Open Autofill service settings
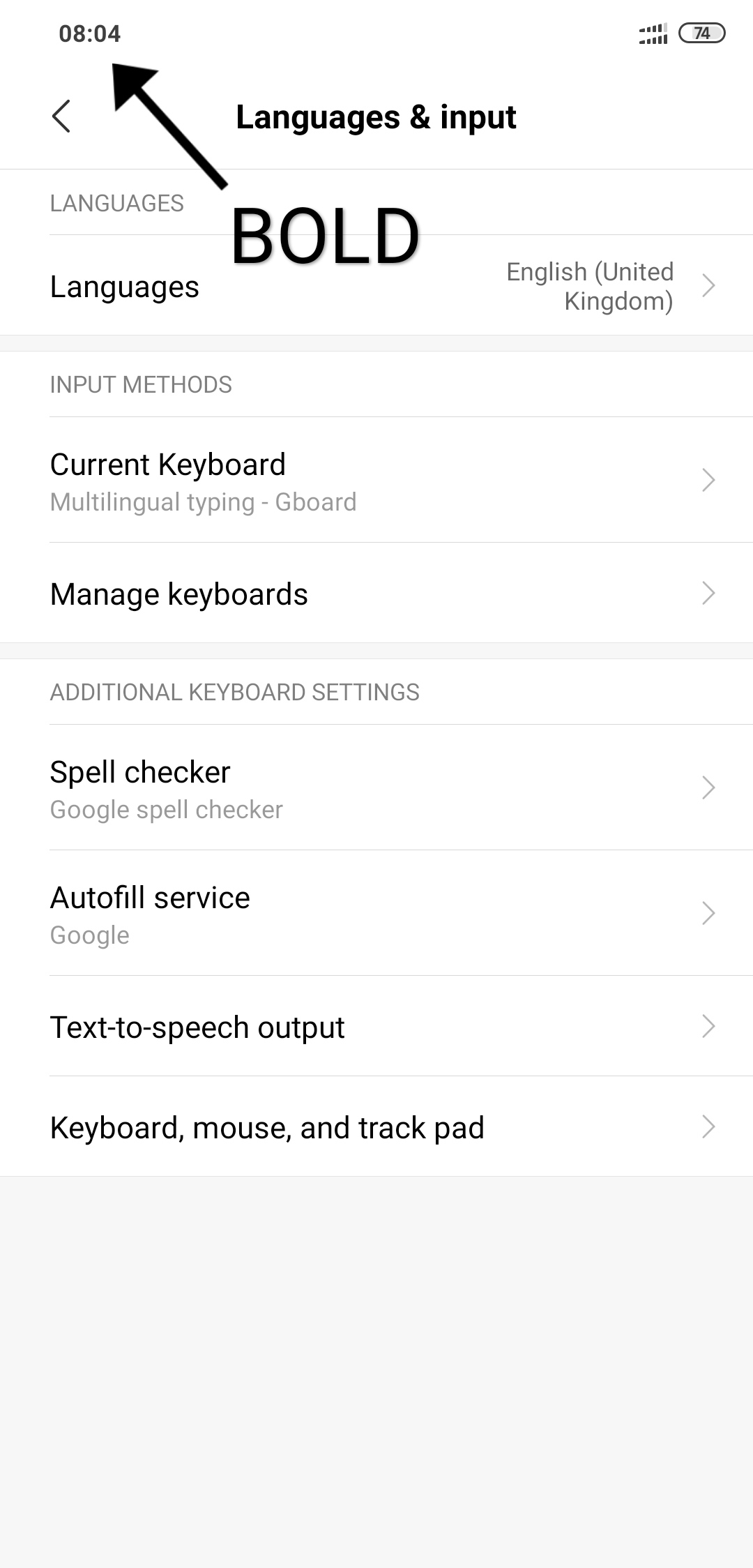This screenshot has width=753, height=1568. coord(376,913)
